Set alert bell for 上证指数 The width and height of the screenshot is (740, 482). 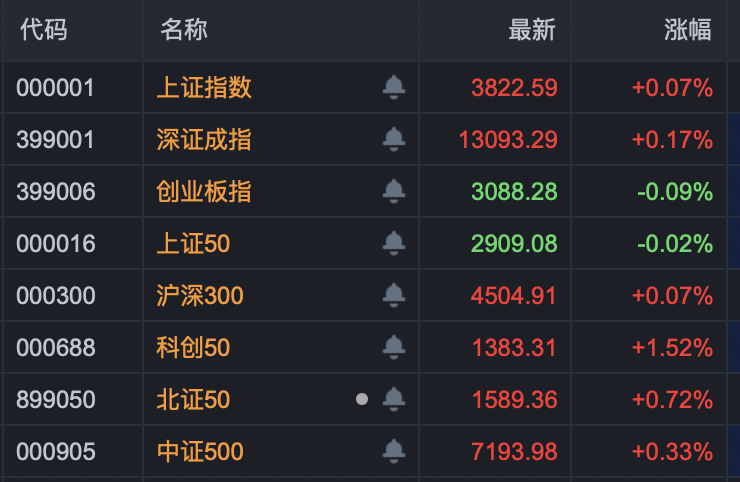point(394,88)
